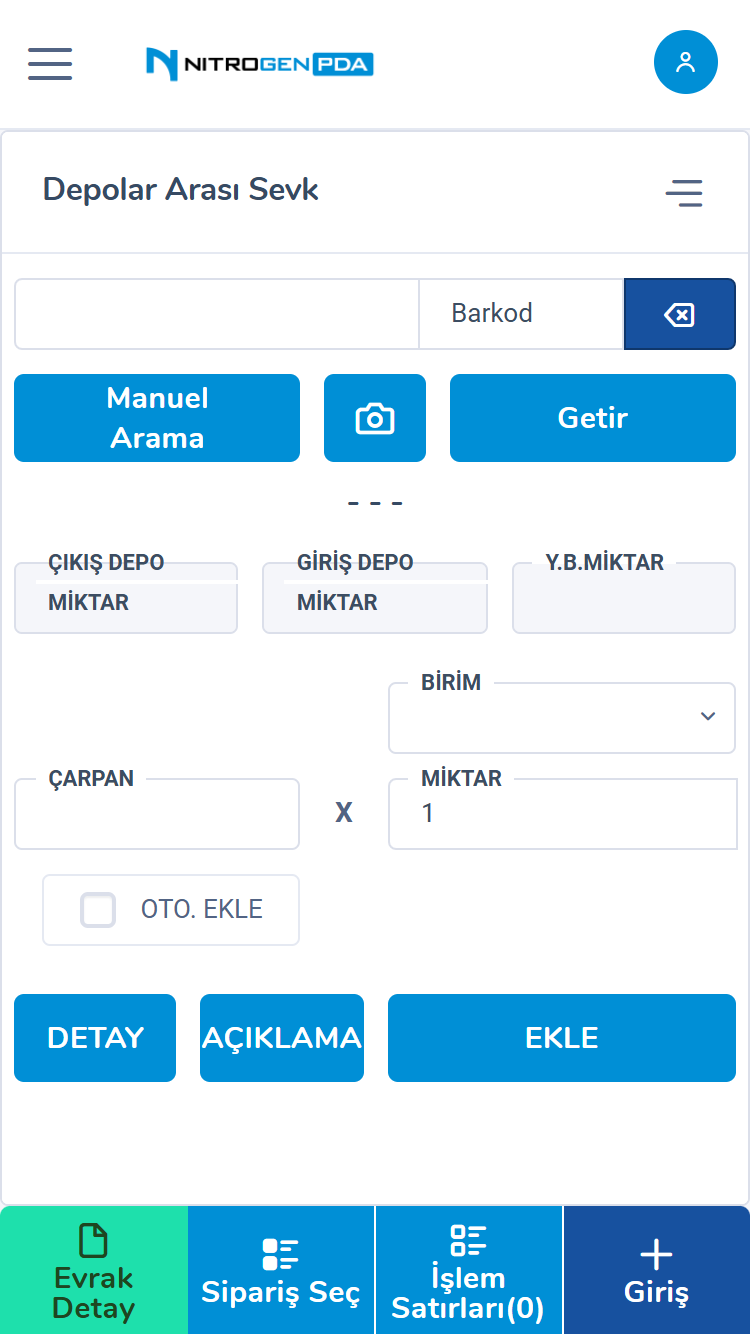
Task: Edit the Miktar quantity field
Action: click(x=562, y=815)
